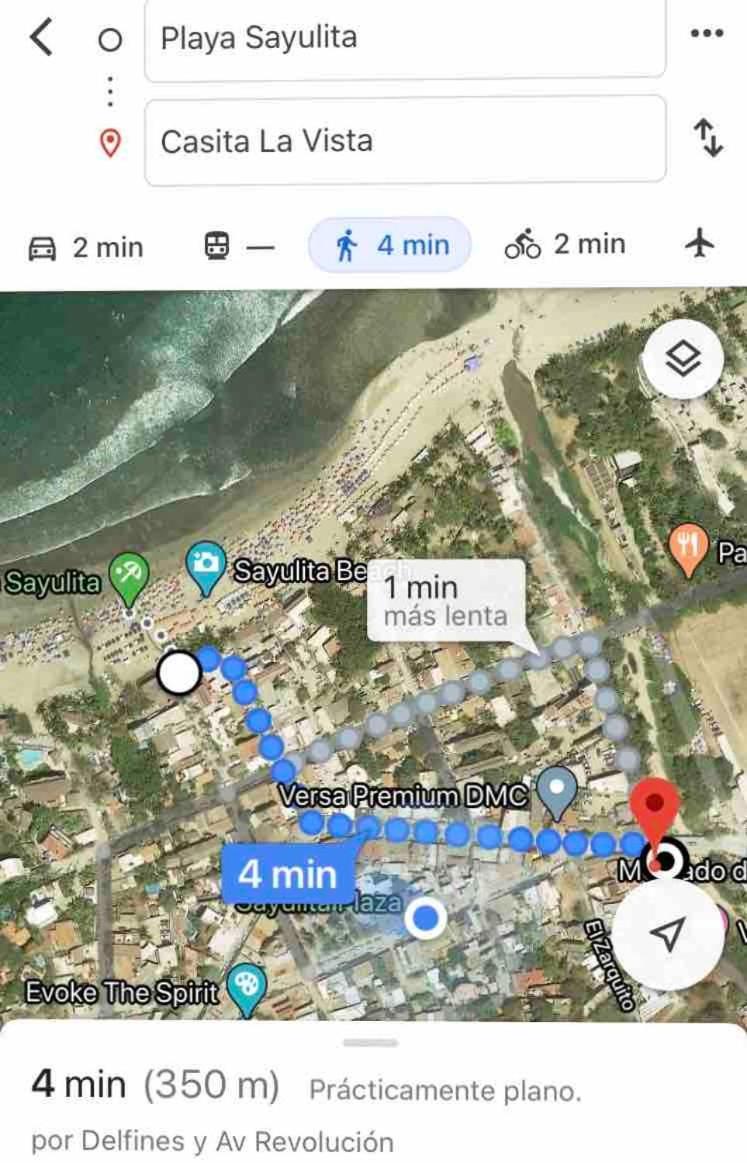Select the flight mode
This screenshot has width=747, height=1163.
coord(702,244)
